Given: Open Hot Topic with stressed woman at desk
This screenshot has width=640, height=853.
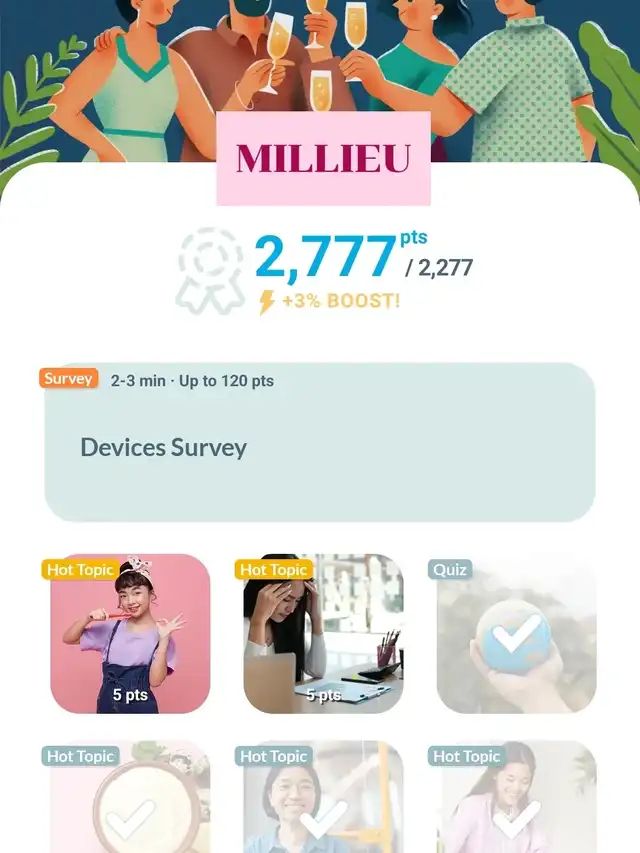Looking at the screenshot, I should point(323,635).
